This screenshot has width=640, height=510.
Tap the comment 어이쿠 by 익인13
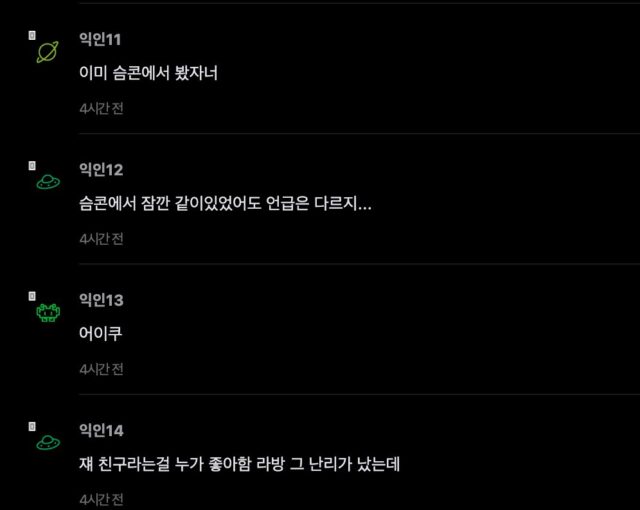[100, 333]
